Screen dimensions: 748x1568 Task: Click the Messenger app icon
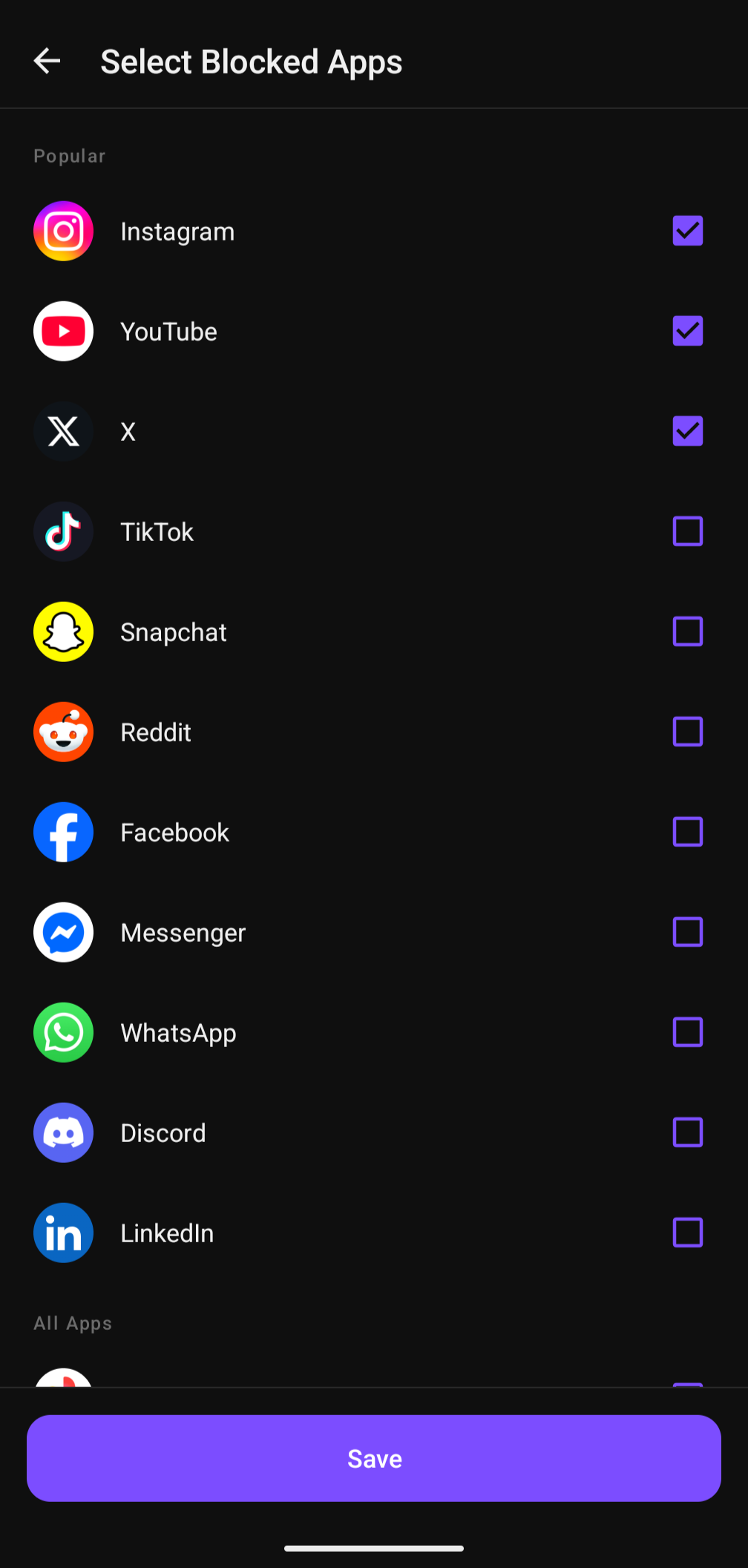point(63,932)
